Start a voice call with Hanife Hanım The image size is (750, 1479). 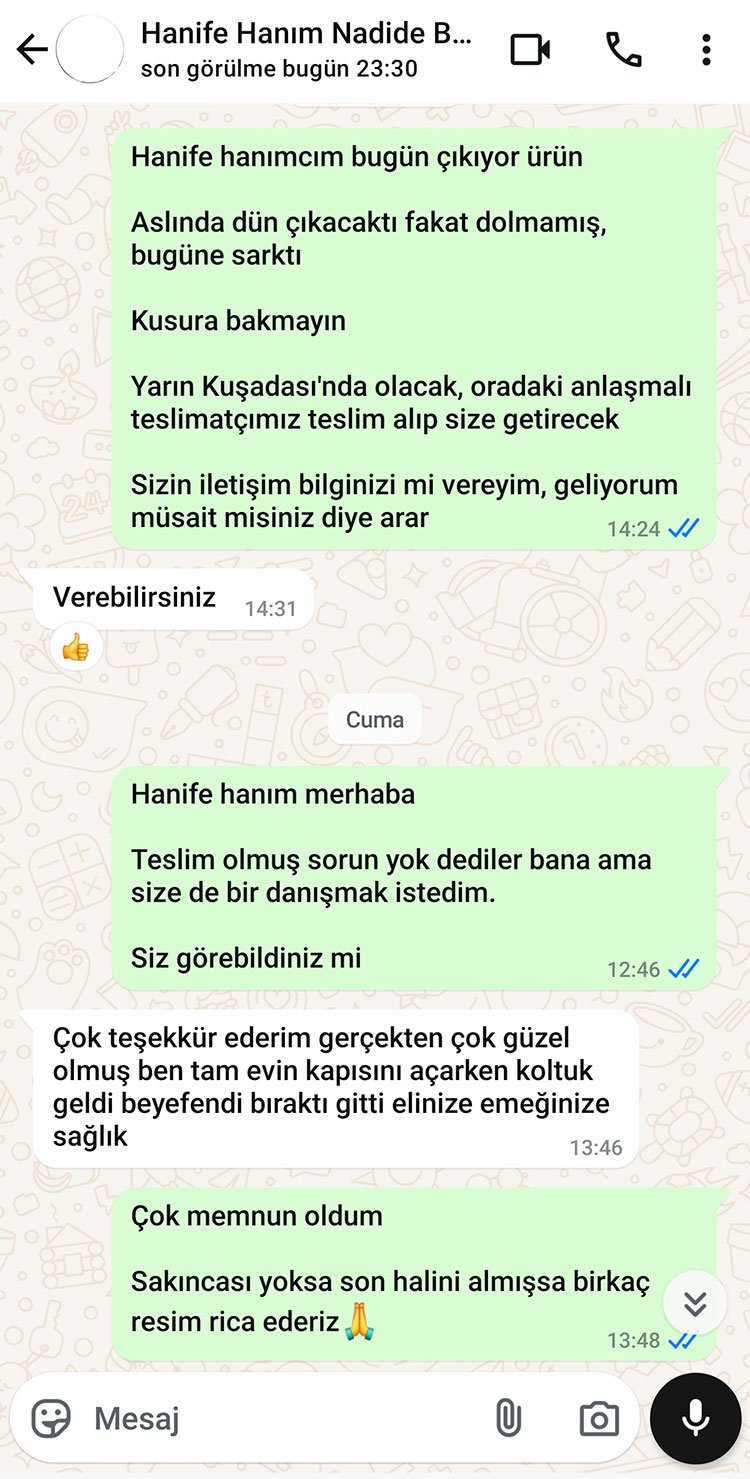(624, 49)
